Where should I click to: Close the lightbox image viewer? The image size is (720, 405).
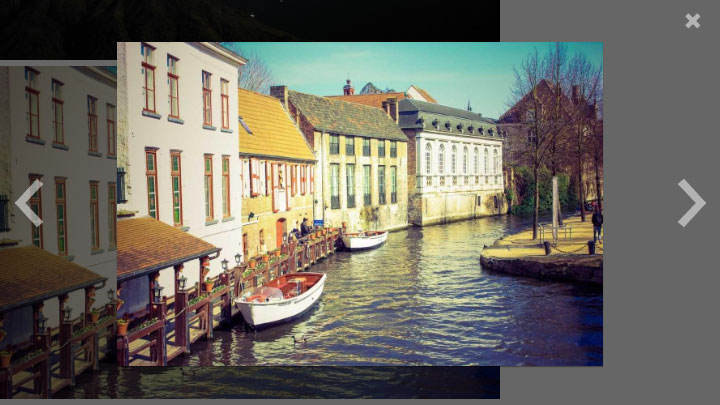[x=692, y=21]
